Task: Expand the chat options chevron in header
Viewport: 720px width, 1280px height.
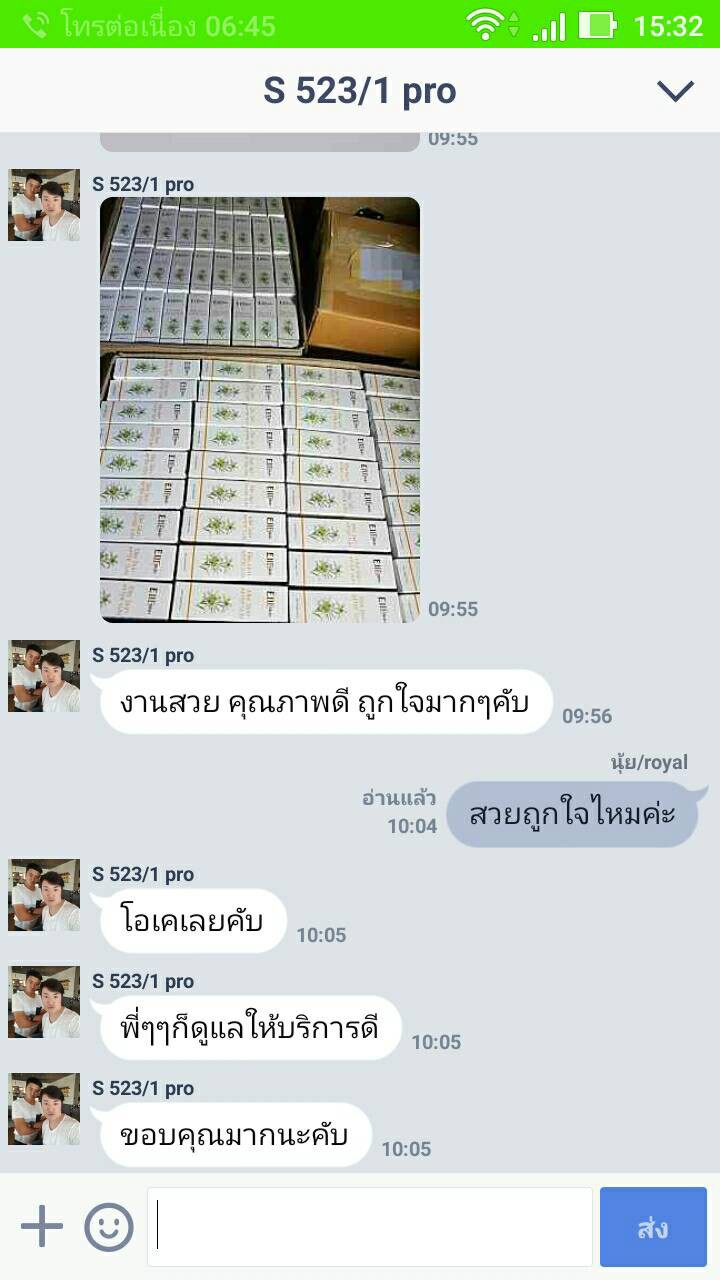Action: tap(675, 91)
